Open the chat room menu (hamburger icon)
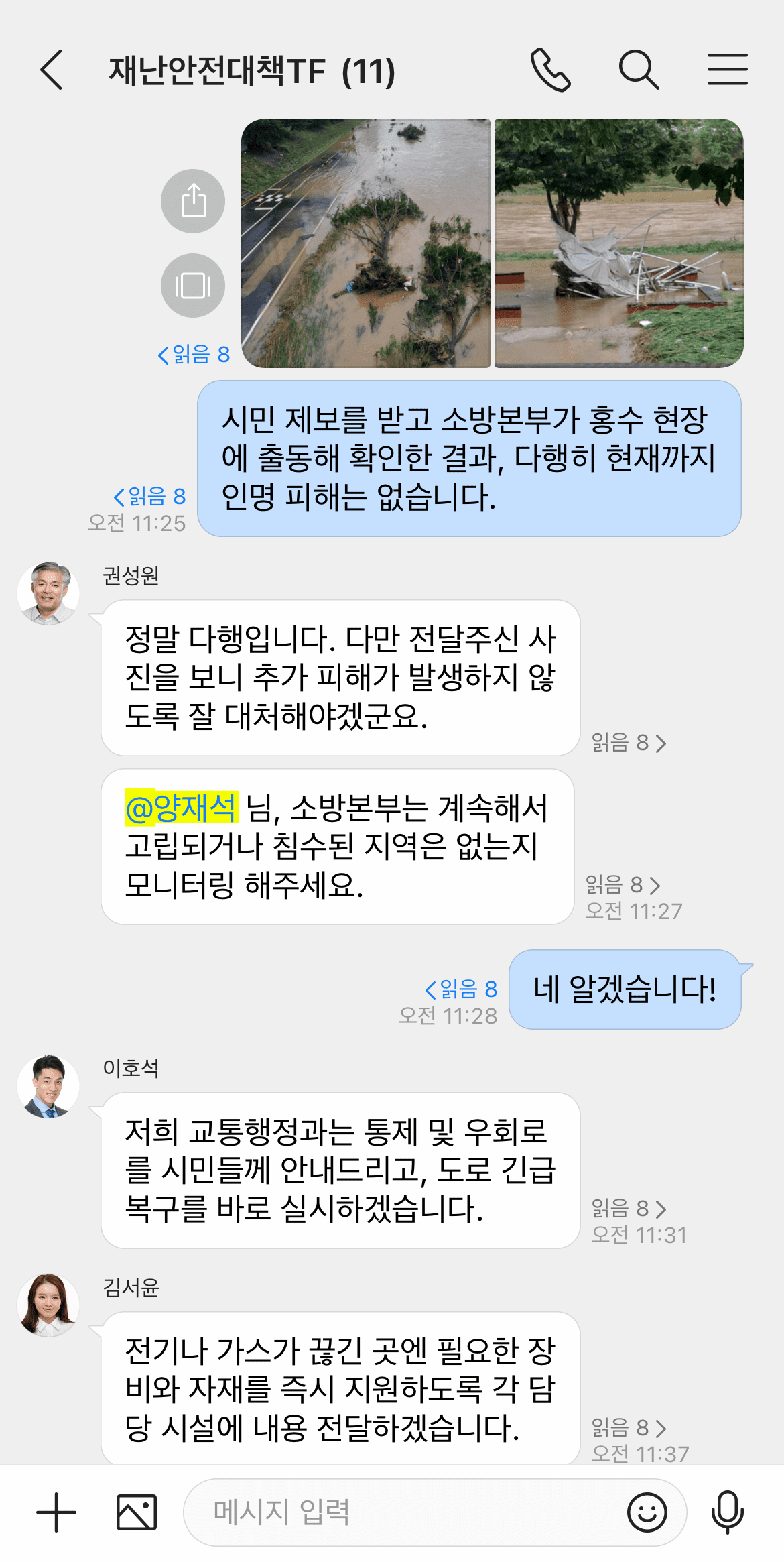The image size is (784, 1562). pos(726,70)
